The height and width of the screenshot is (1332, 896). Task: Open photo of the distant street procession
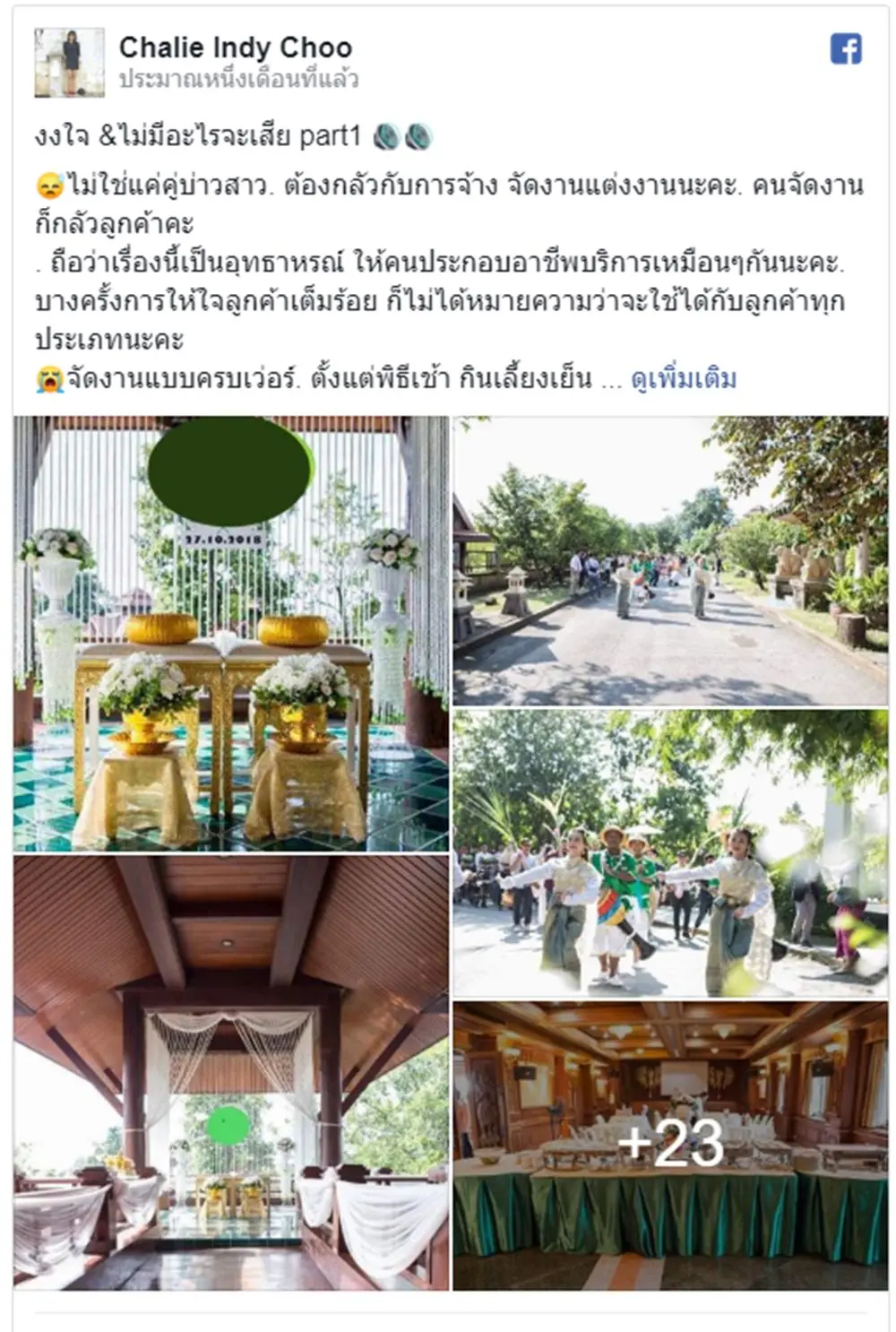669,560
